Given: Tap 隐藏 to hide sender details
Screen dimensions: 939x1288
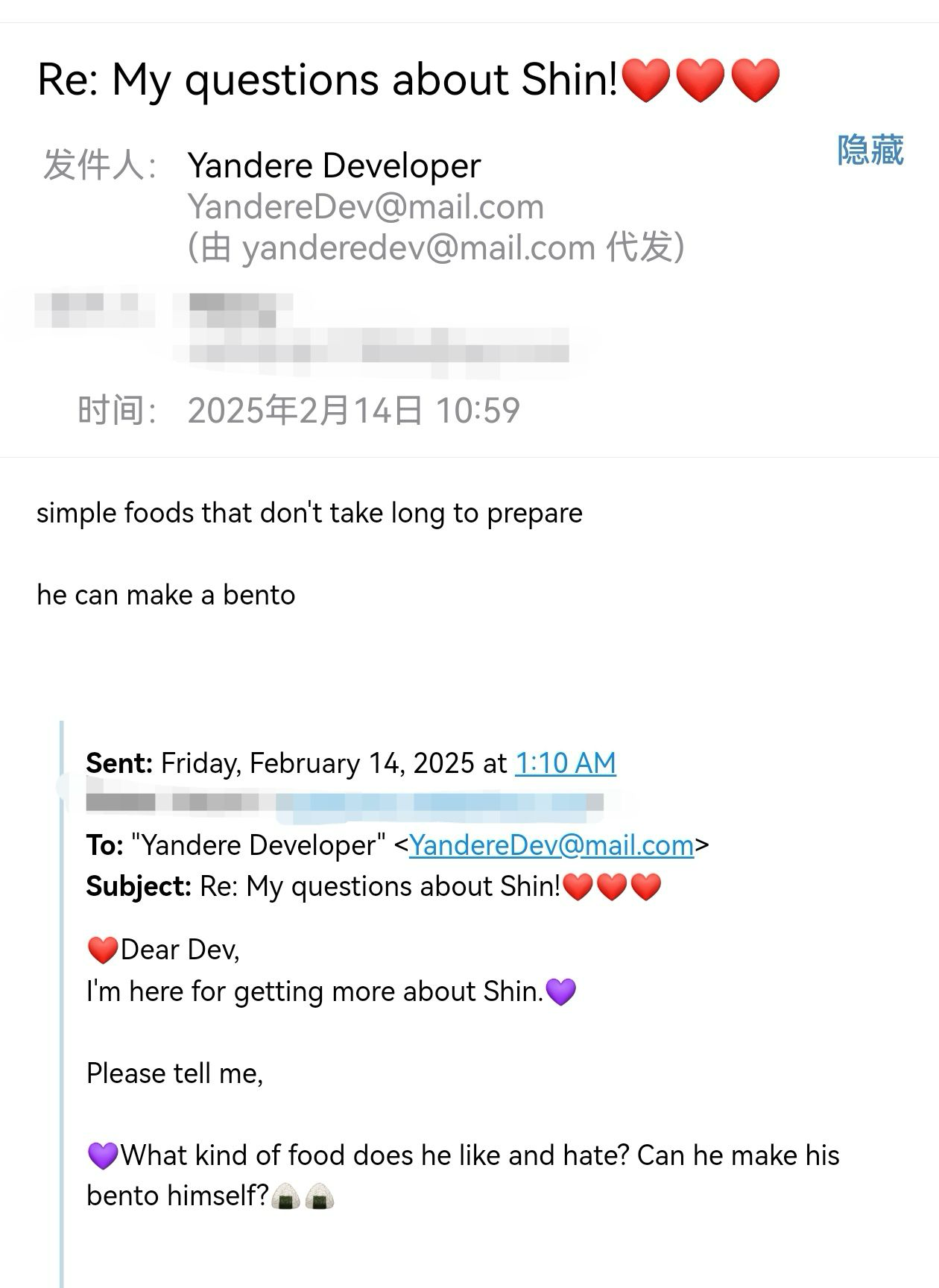Looking at the screenshot, I should click(x=870, y=151).
